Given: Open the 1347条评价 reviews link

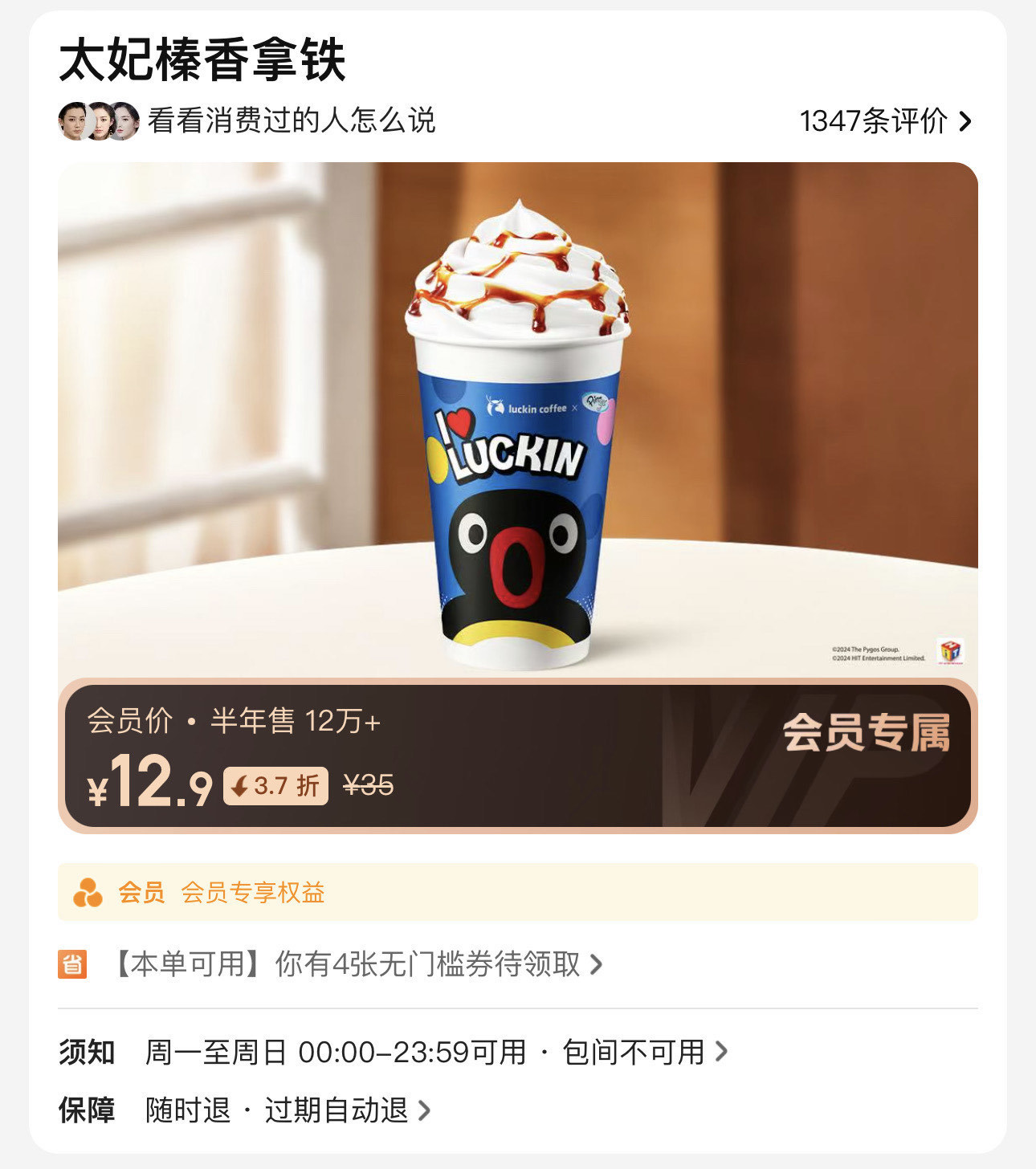Looking at the screenshot, I should click(884, 121).
